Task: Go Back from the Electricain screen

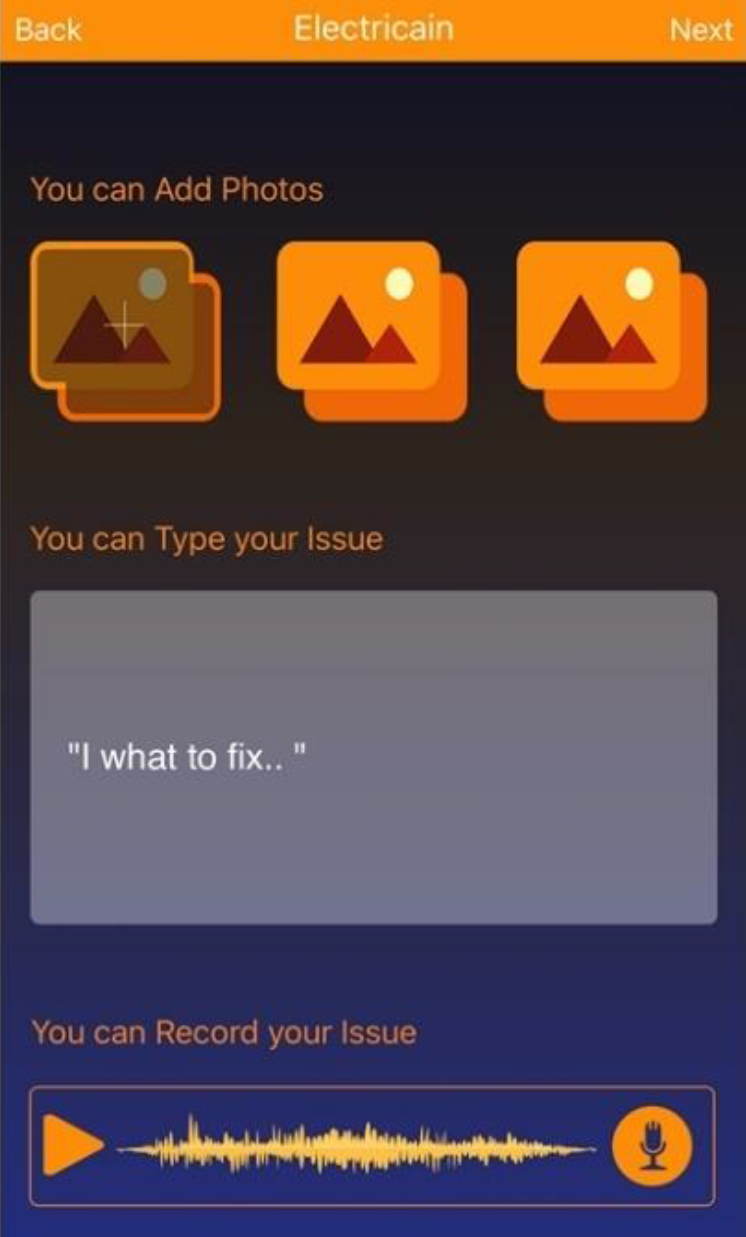Action: (48, 30)
